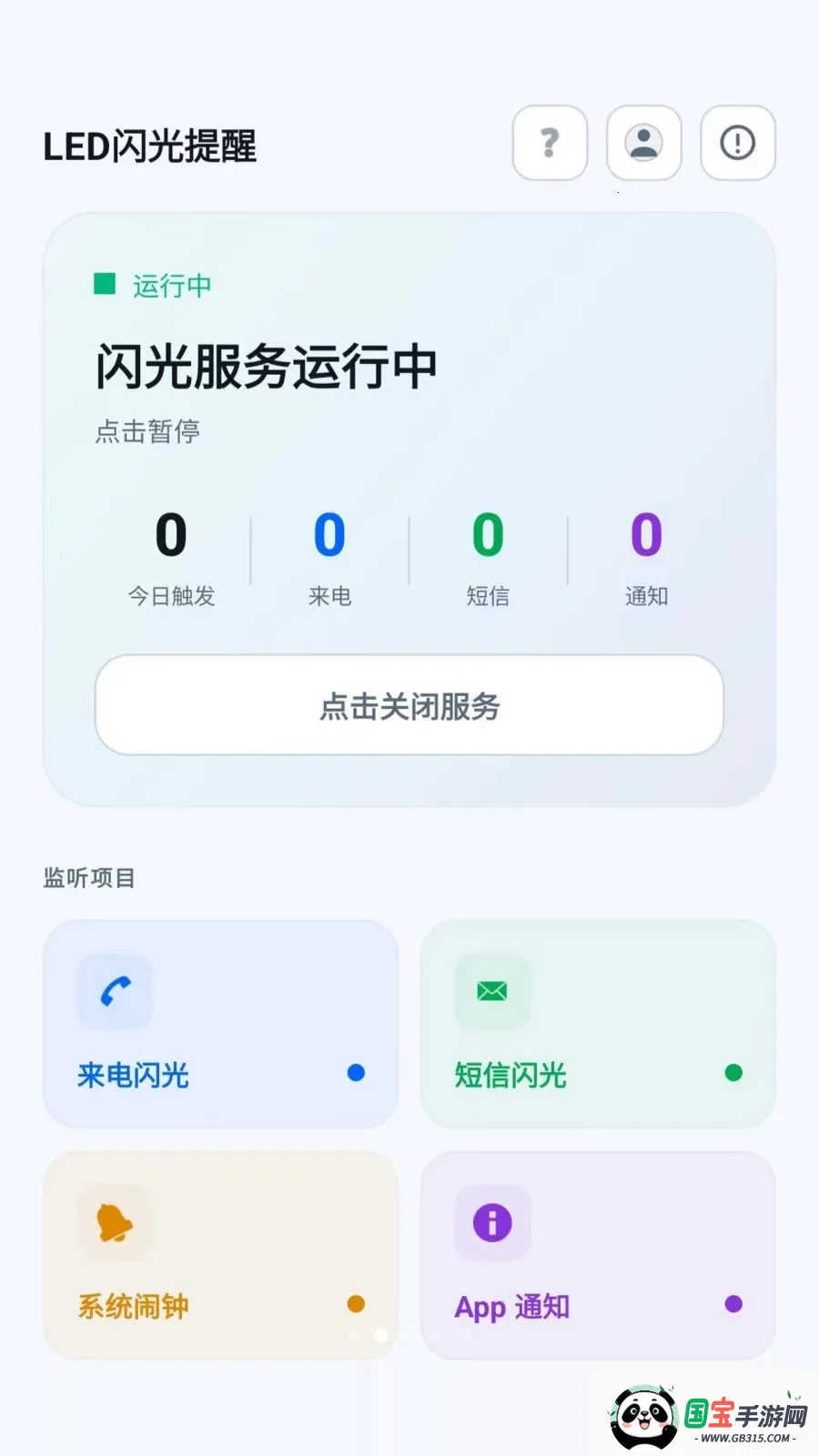Open the info exclamation icon

coord(738,143)
